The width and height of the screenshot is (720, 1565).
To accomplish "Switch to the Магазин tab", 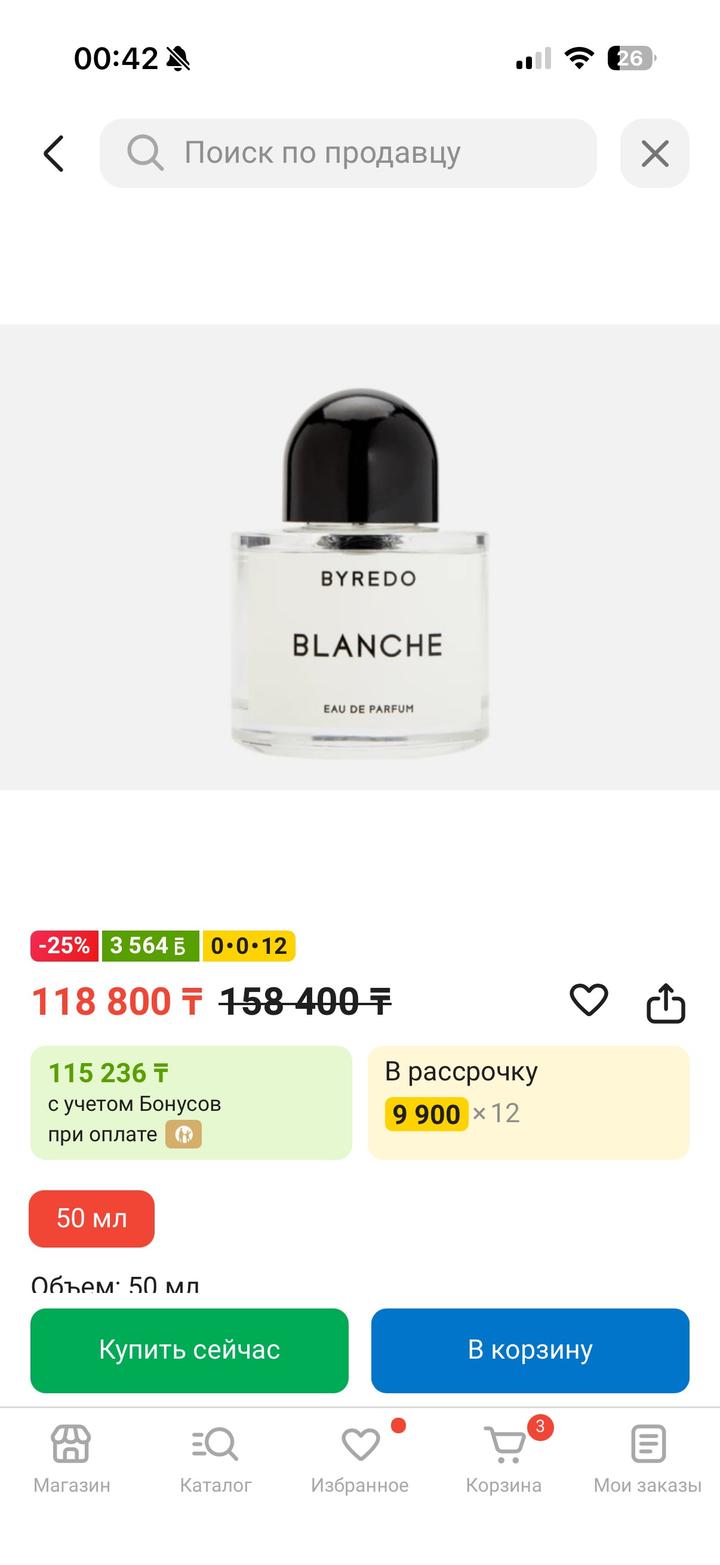I will click(x=71, y=1459).
